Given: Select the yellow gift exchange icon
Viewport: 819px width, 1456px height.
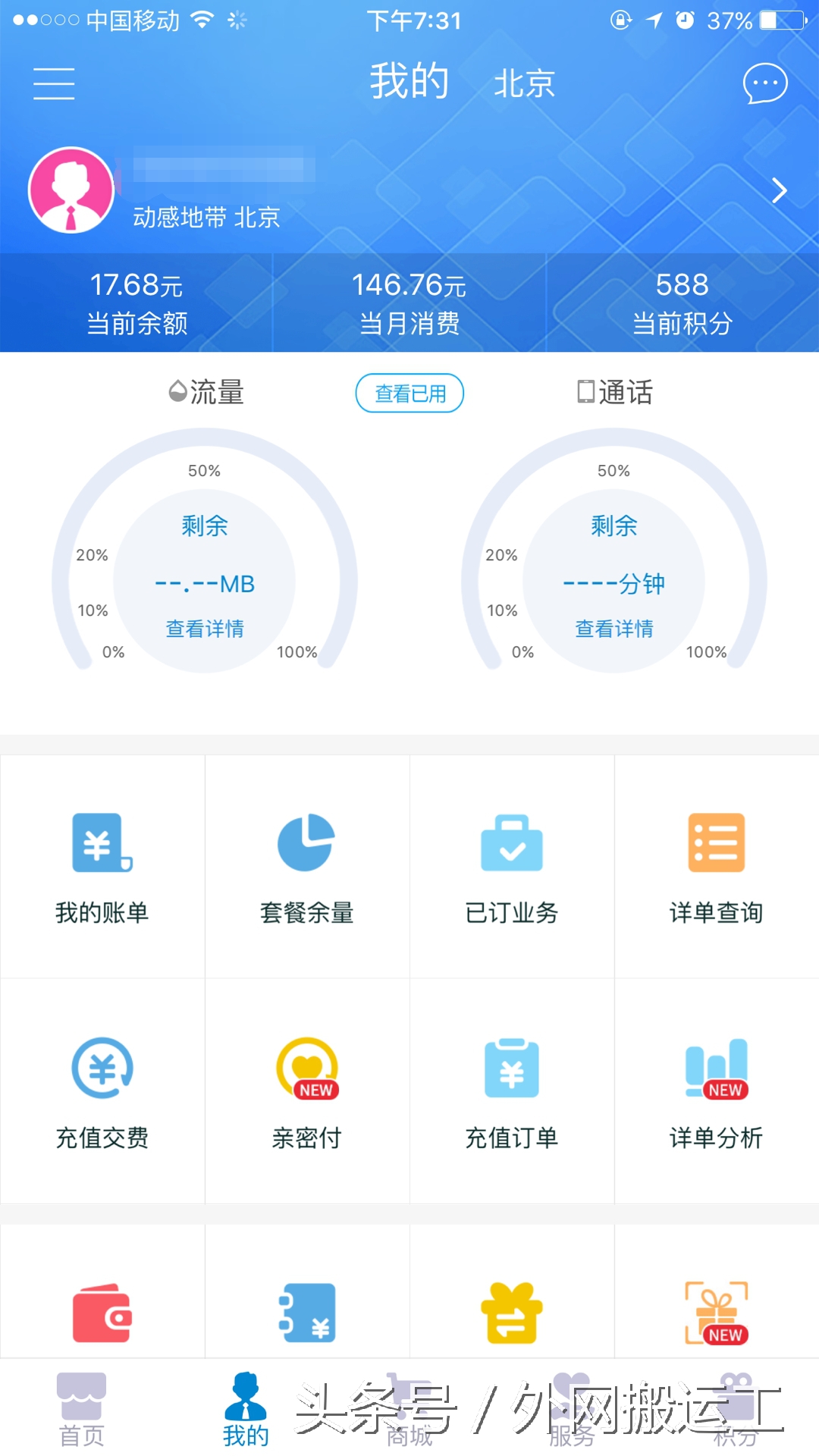Looking at the screenshot, I should coord(511,1313).
